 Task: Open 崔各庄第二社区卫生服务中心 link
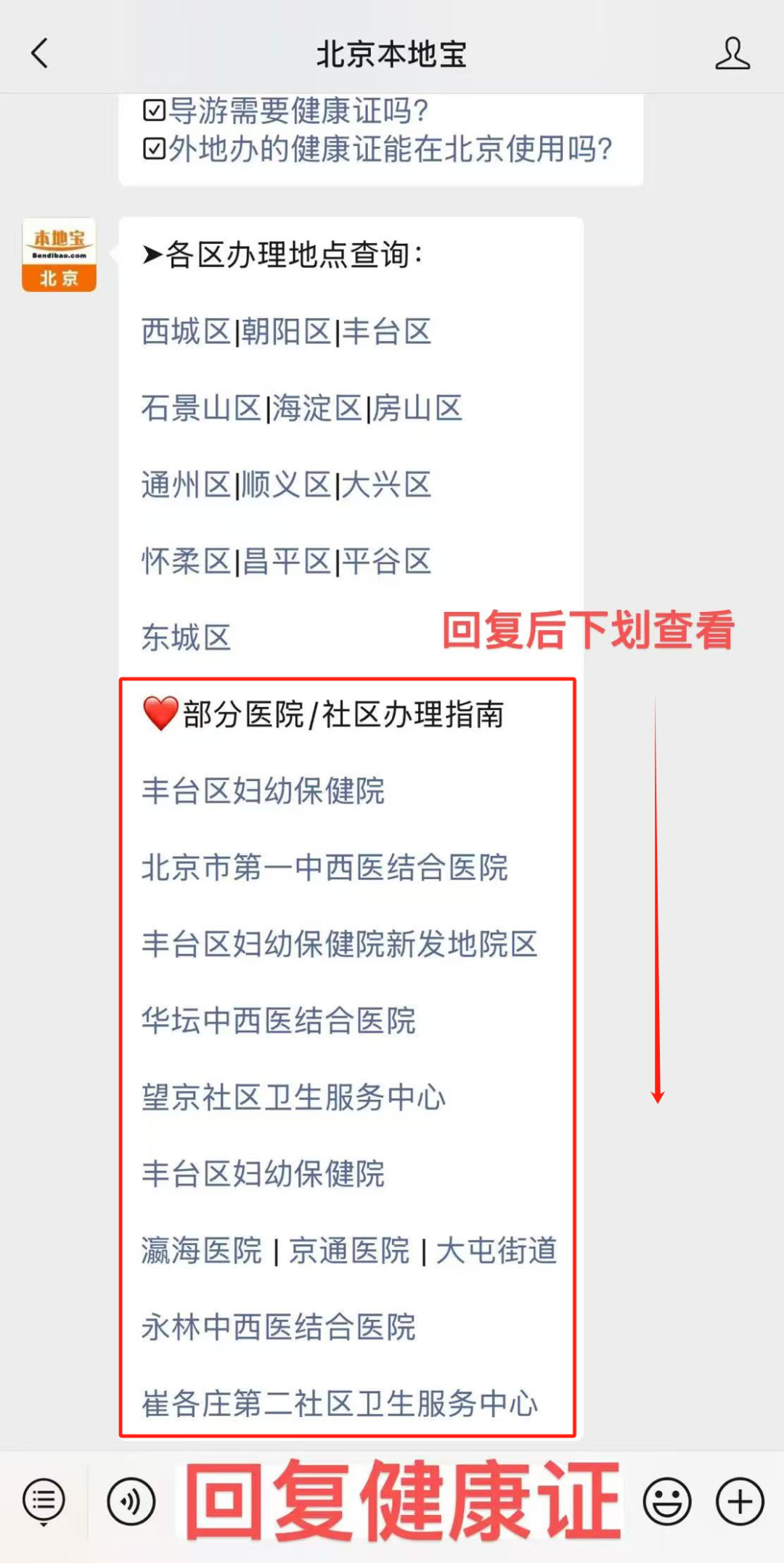(340, 1403)
